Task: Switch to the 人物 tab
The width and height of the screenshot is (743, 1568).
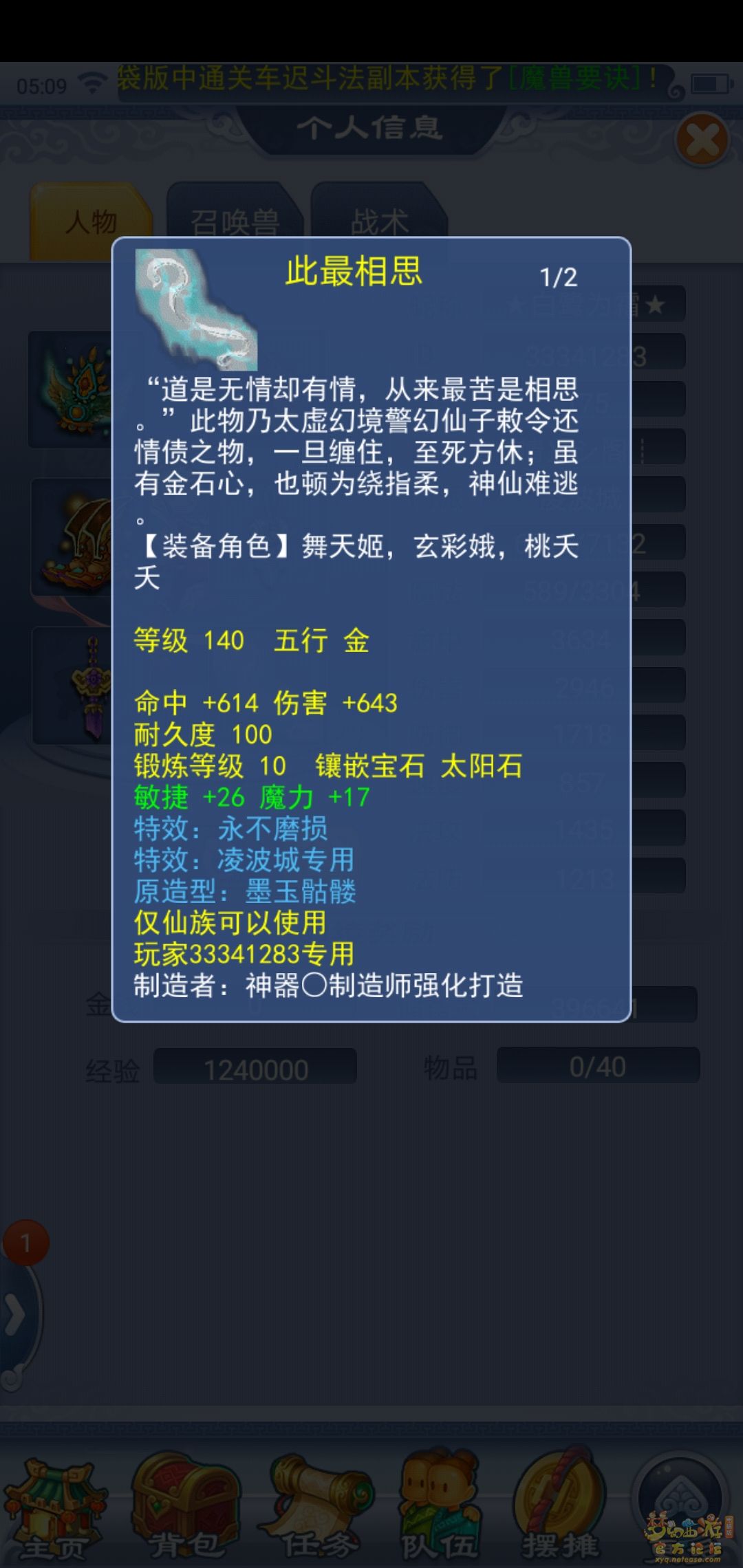Action: [x=91, y=221]
